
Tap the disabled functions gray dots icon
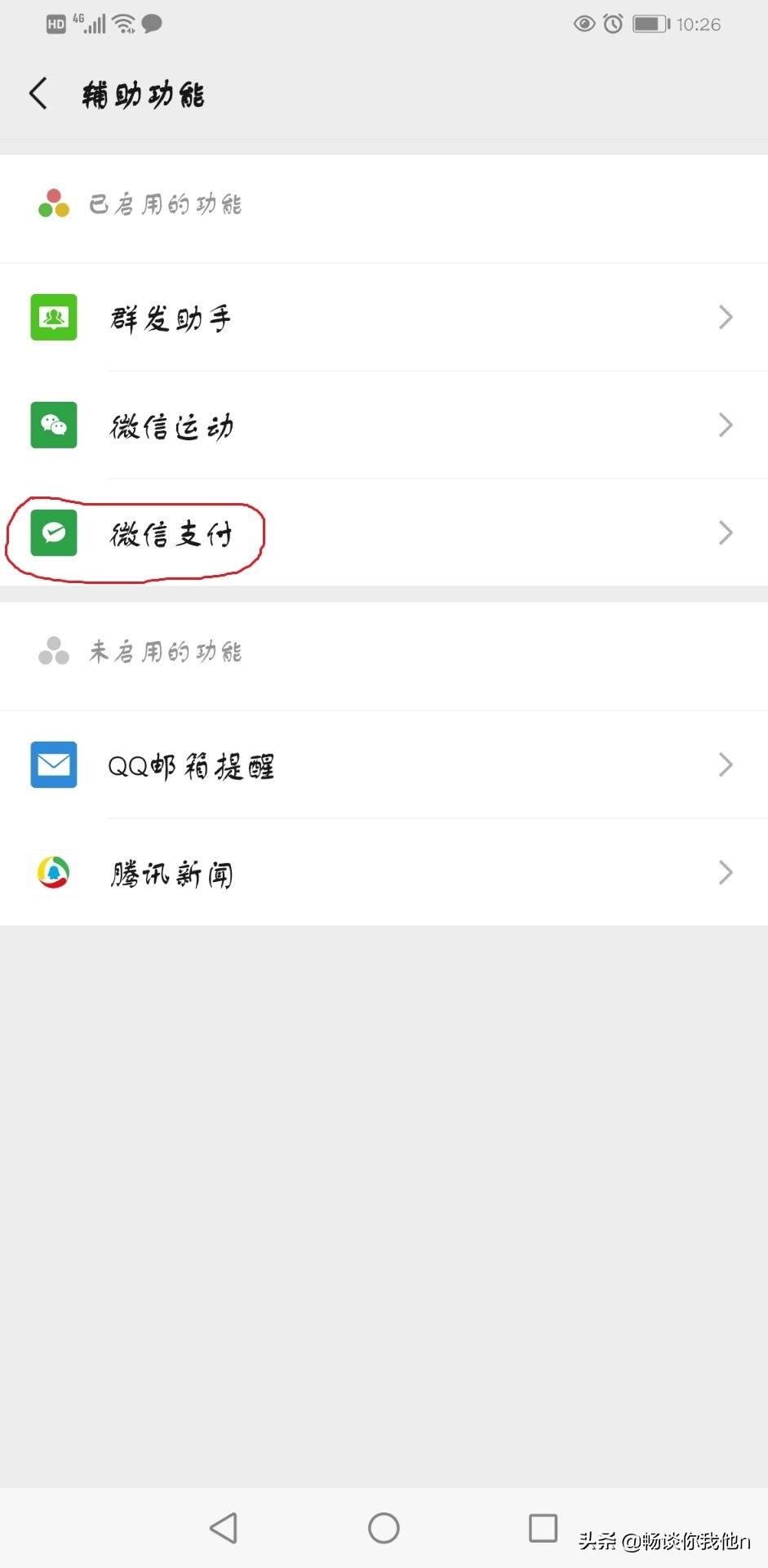click(x=53, y=651)
